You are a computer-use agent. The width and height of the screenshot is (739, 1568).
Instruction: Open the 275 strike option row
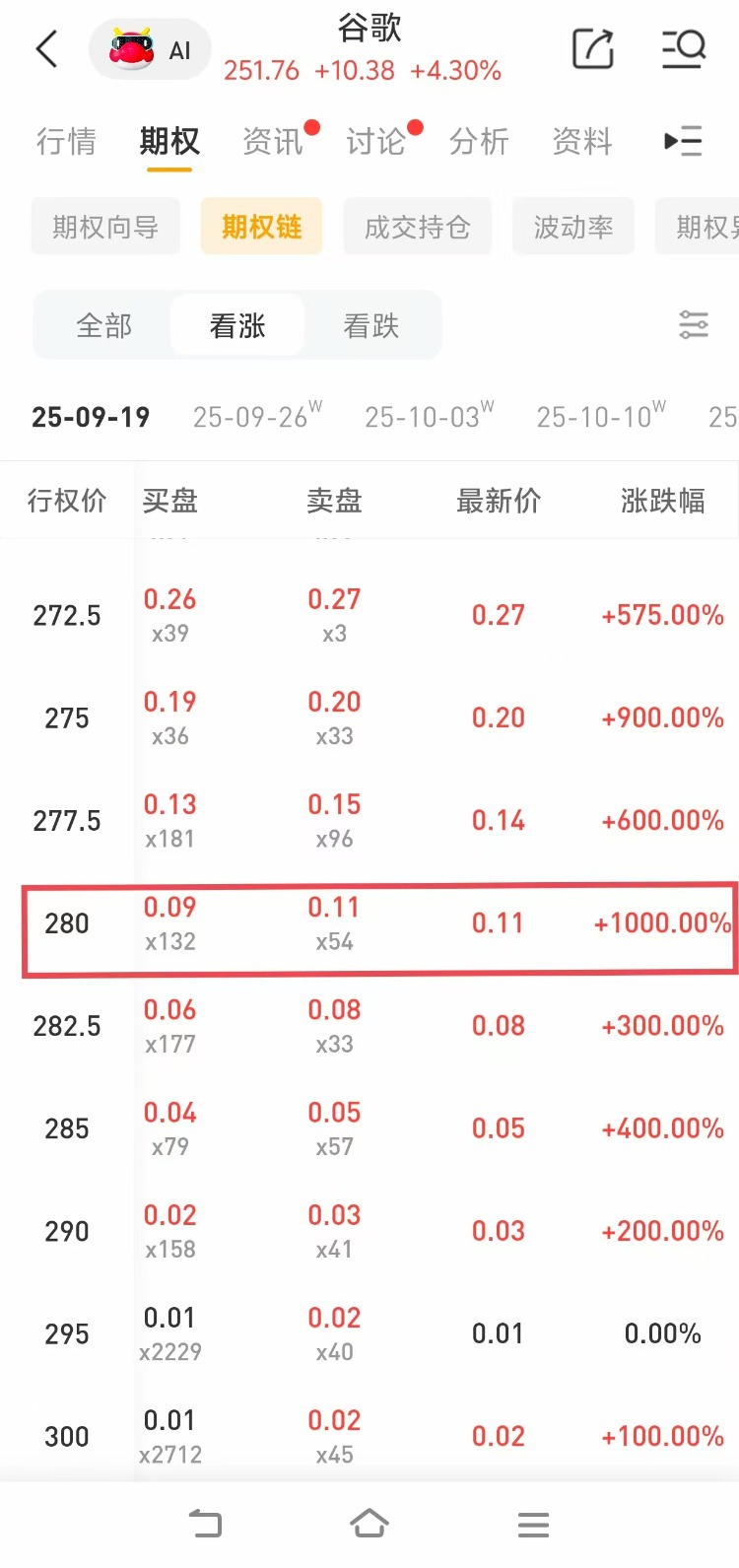(380, 717)
